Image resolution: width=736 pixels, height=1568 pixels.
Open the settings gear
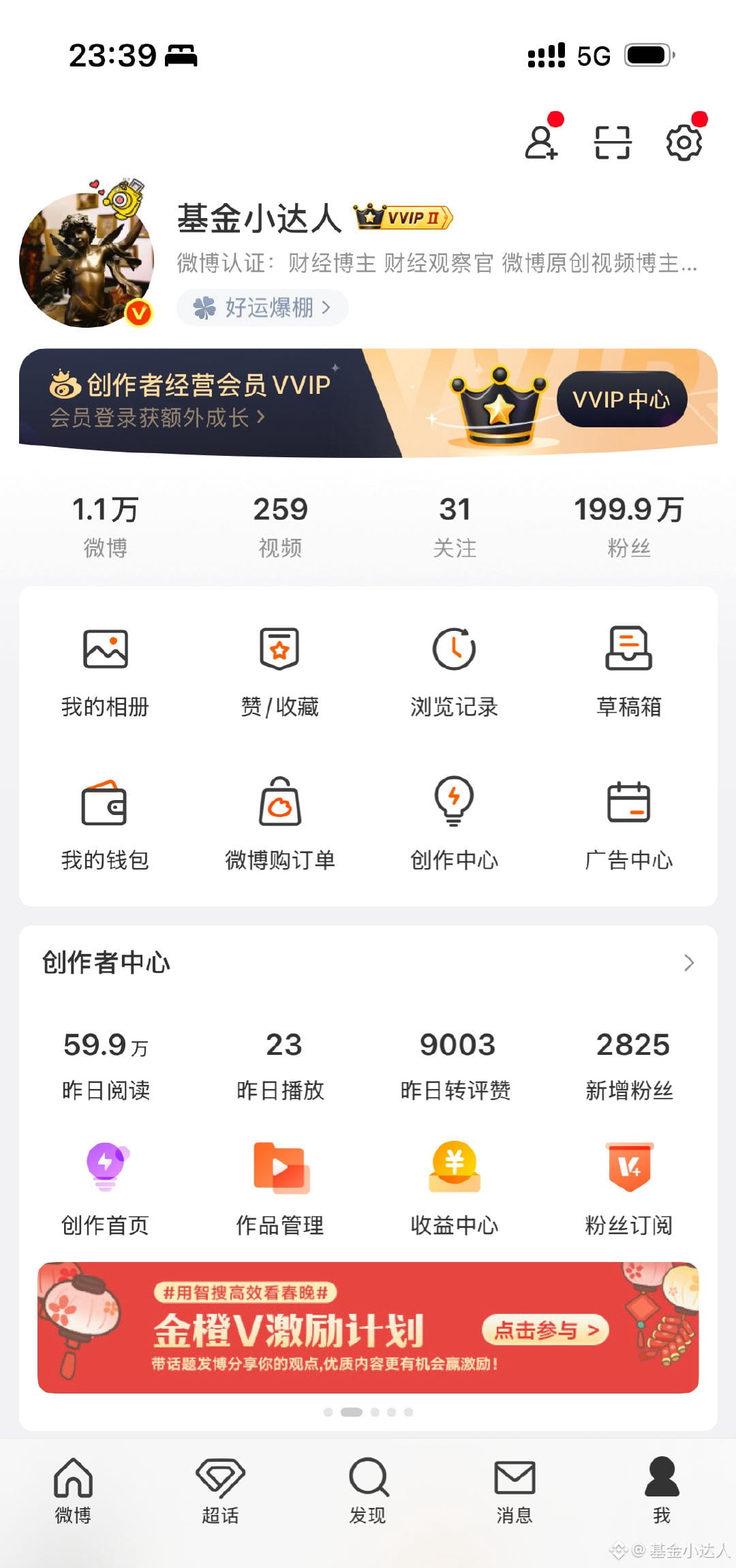(684, 142)
